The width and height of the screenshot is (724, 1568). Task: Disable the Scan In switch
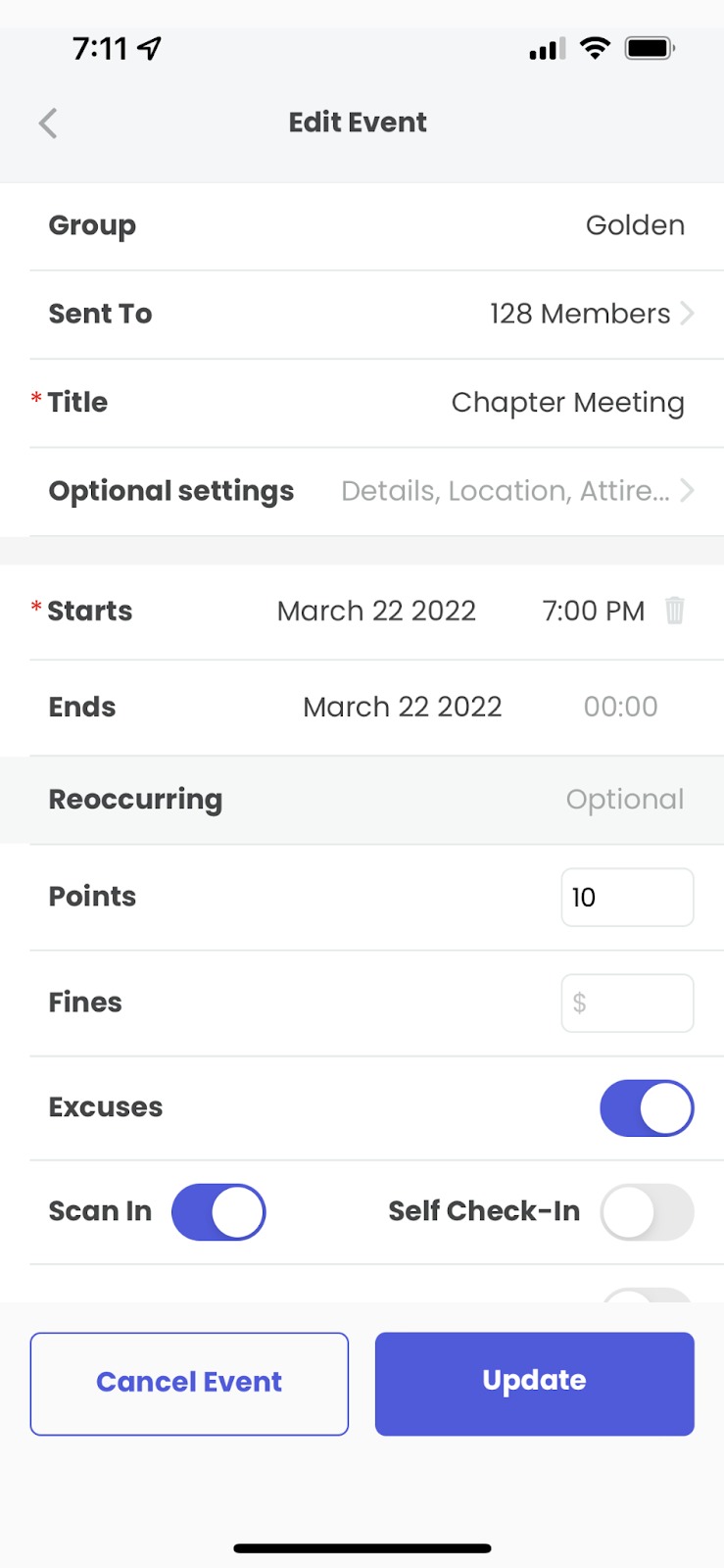(218, 1212)
